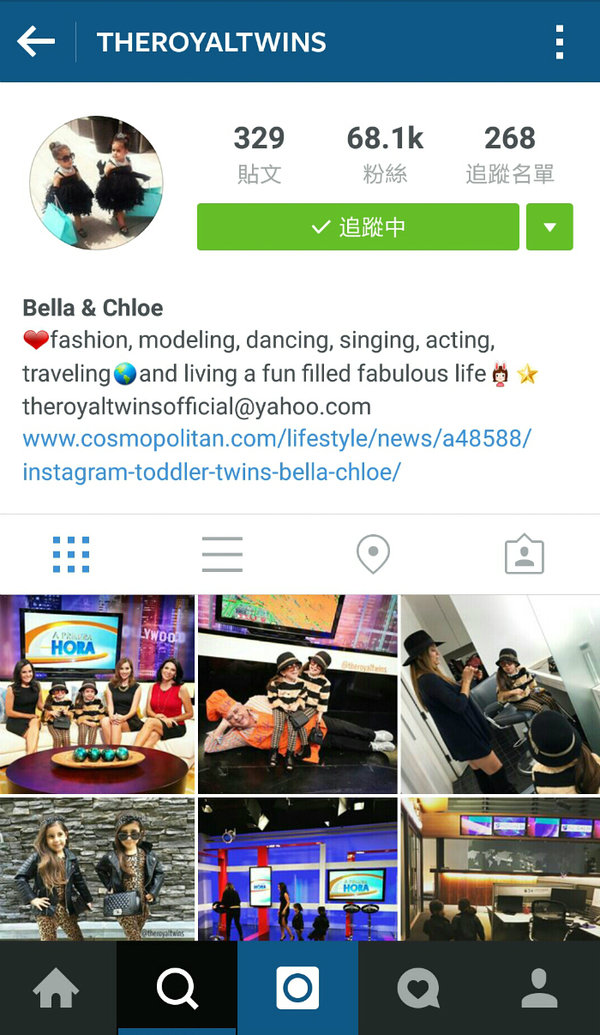Tap the green 追蹤中 following button
This screenshot has height=1035, width=600.
tap(358, 227)
